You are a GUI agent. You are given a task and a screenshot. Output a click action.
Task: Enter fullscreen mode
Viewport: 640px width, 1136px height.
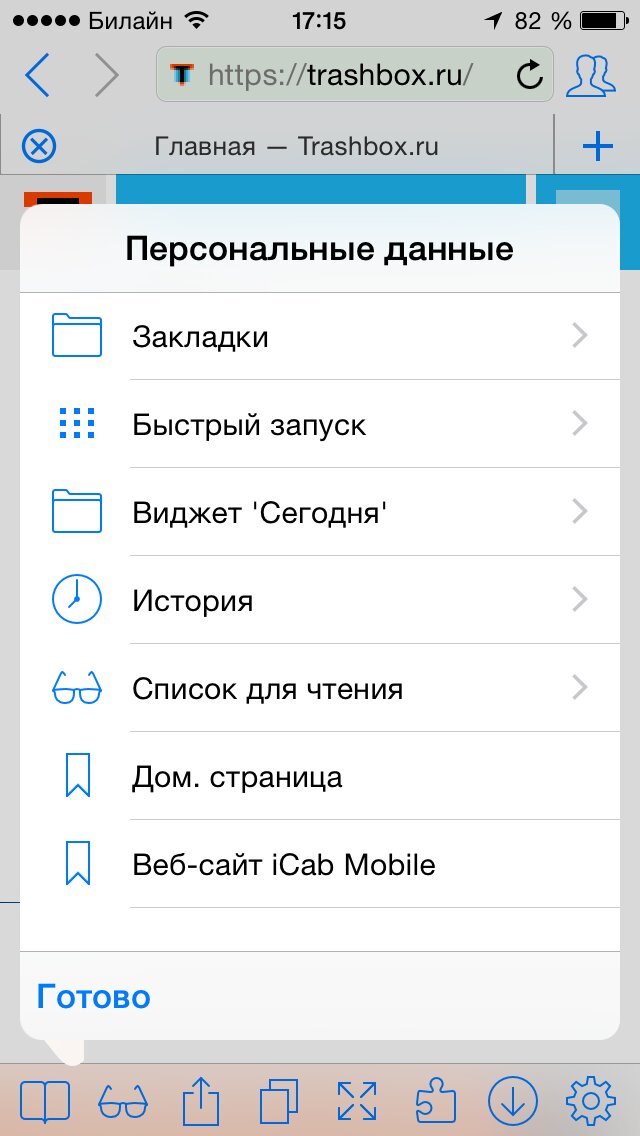pyautogui.click(x=357, y=1101)
